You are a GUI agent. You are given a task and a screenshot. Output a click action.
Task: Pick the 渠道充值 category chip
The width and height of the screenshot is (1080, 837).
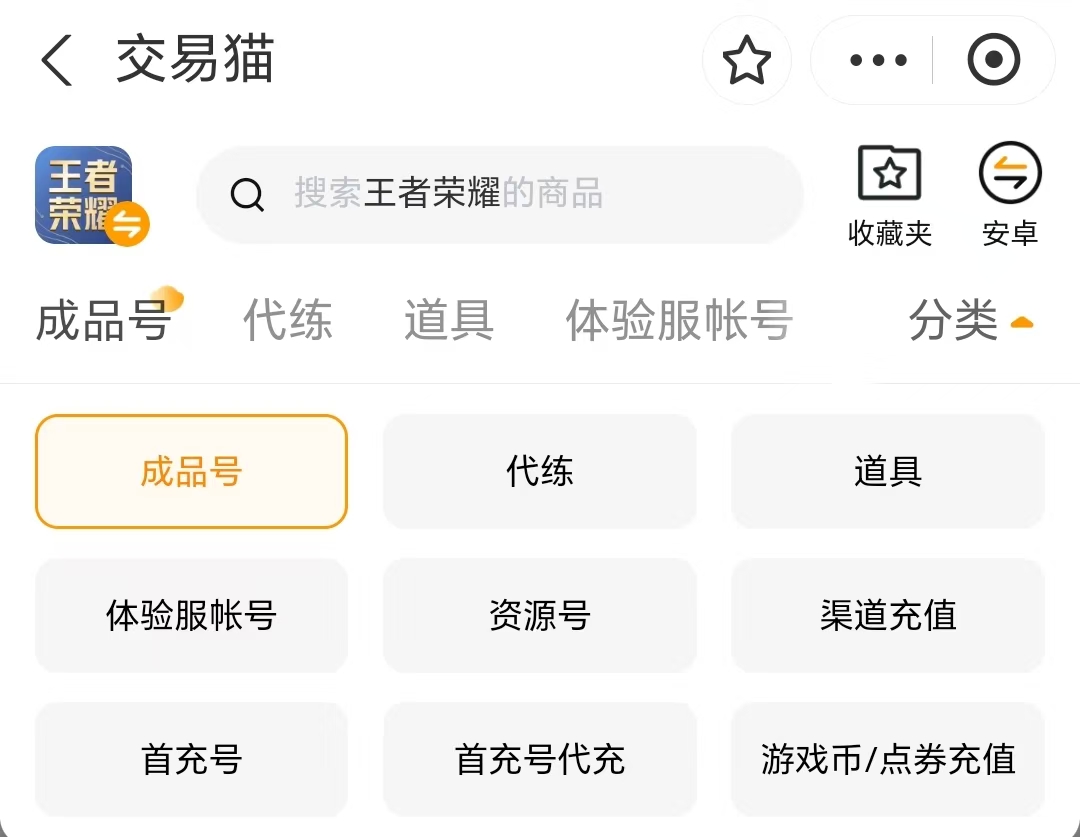(888, 615)
